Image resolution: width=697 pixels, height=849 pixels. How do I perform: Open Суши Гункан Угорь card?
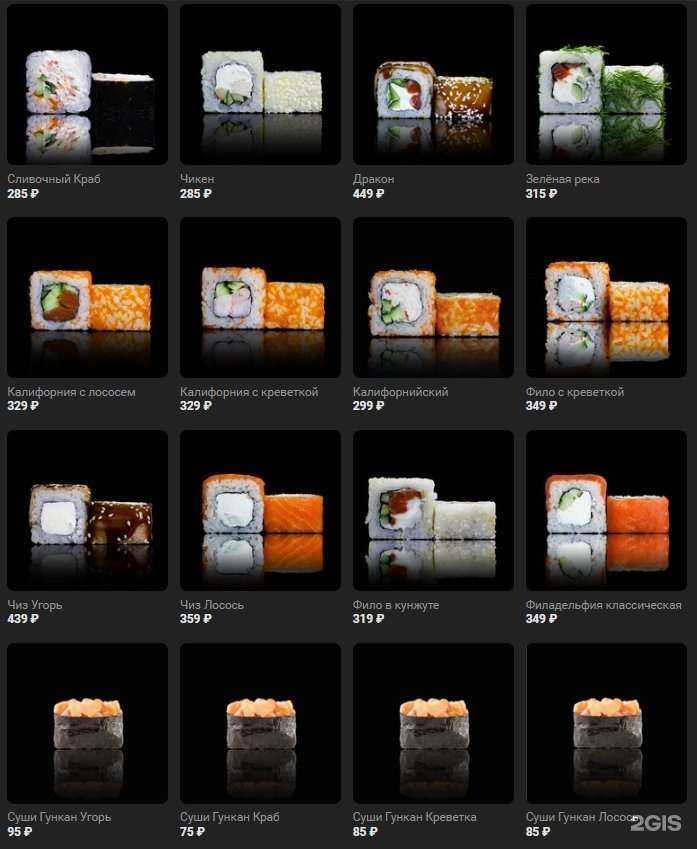click(87, 724)
